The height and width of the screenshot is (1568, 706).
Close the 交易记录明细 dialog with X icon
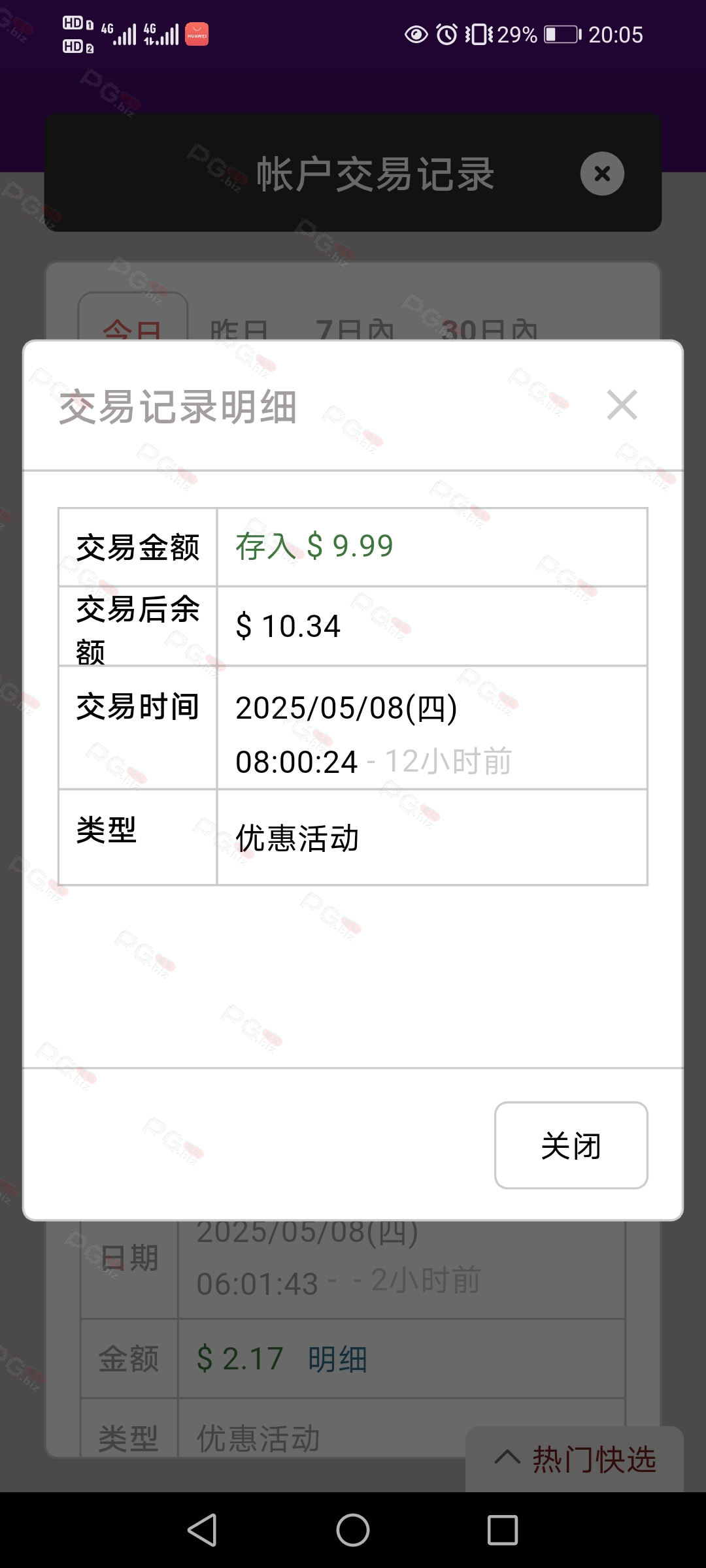tap(622, 405)
